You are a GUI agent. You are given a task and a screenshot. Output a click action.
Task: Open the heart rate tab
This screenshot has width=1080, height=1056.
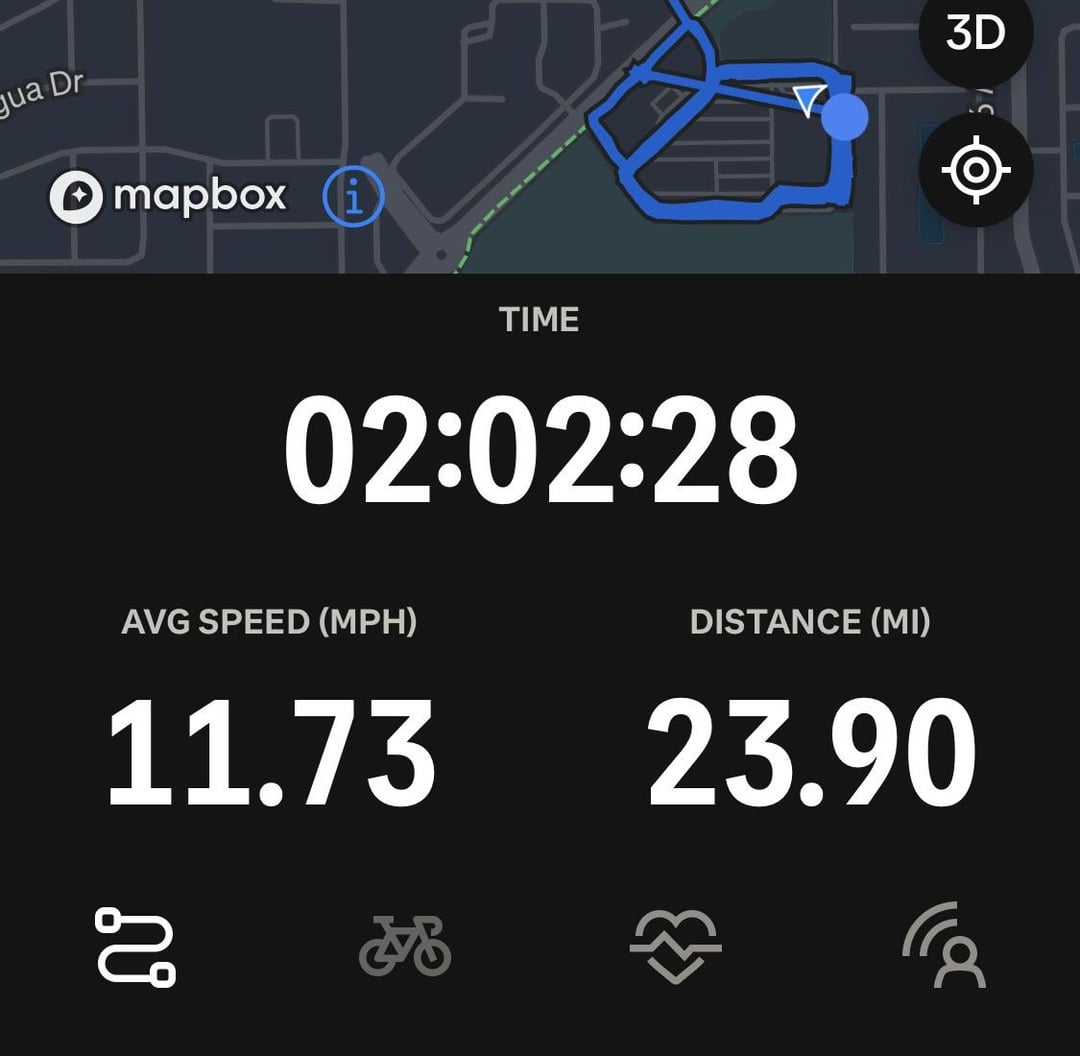click(675, 945)
